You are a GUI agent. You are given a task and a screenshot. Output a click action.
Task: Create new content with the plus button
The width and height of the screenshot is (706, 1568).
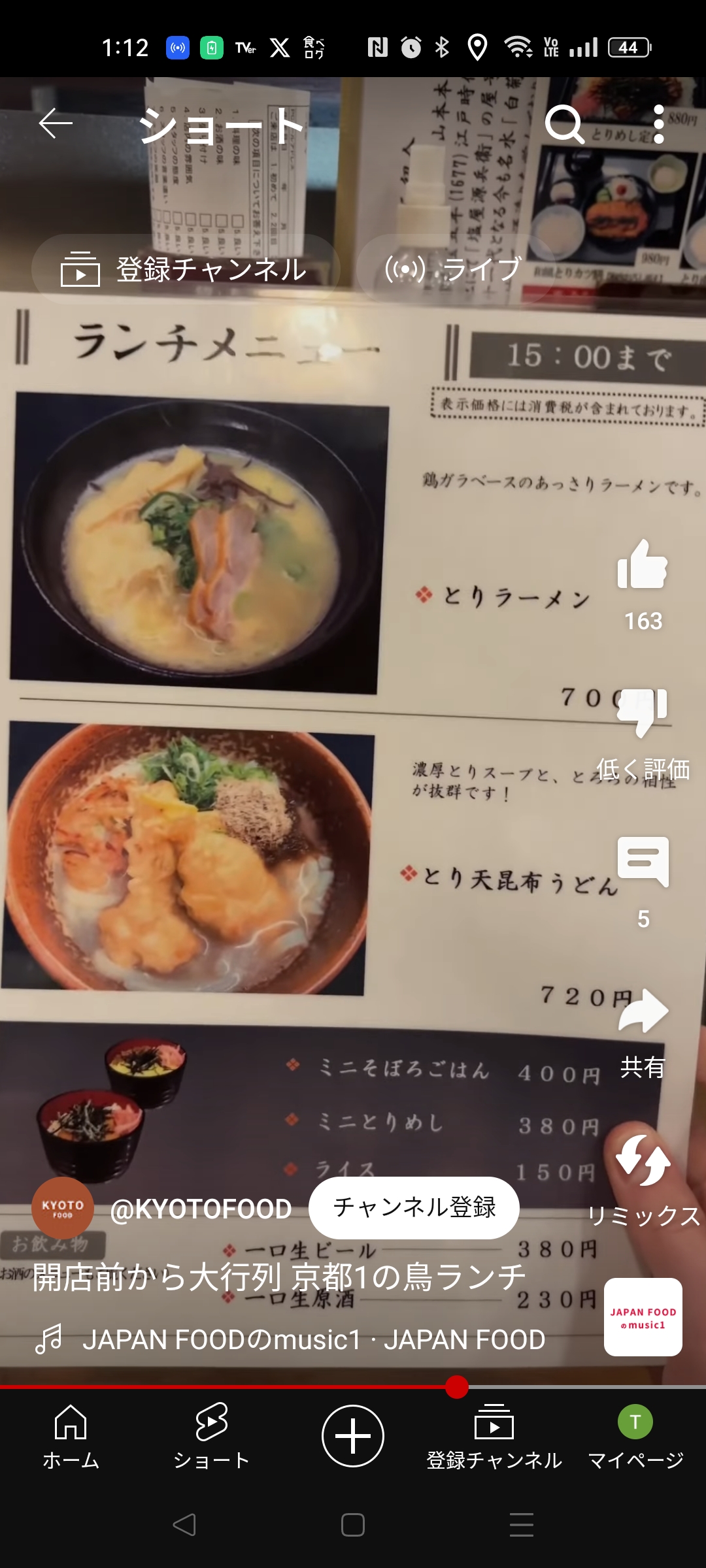(353, 1436)
